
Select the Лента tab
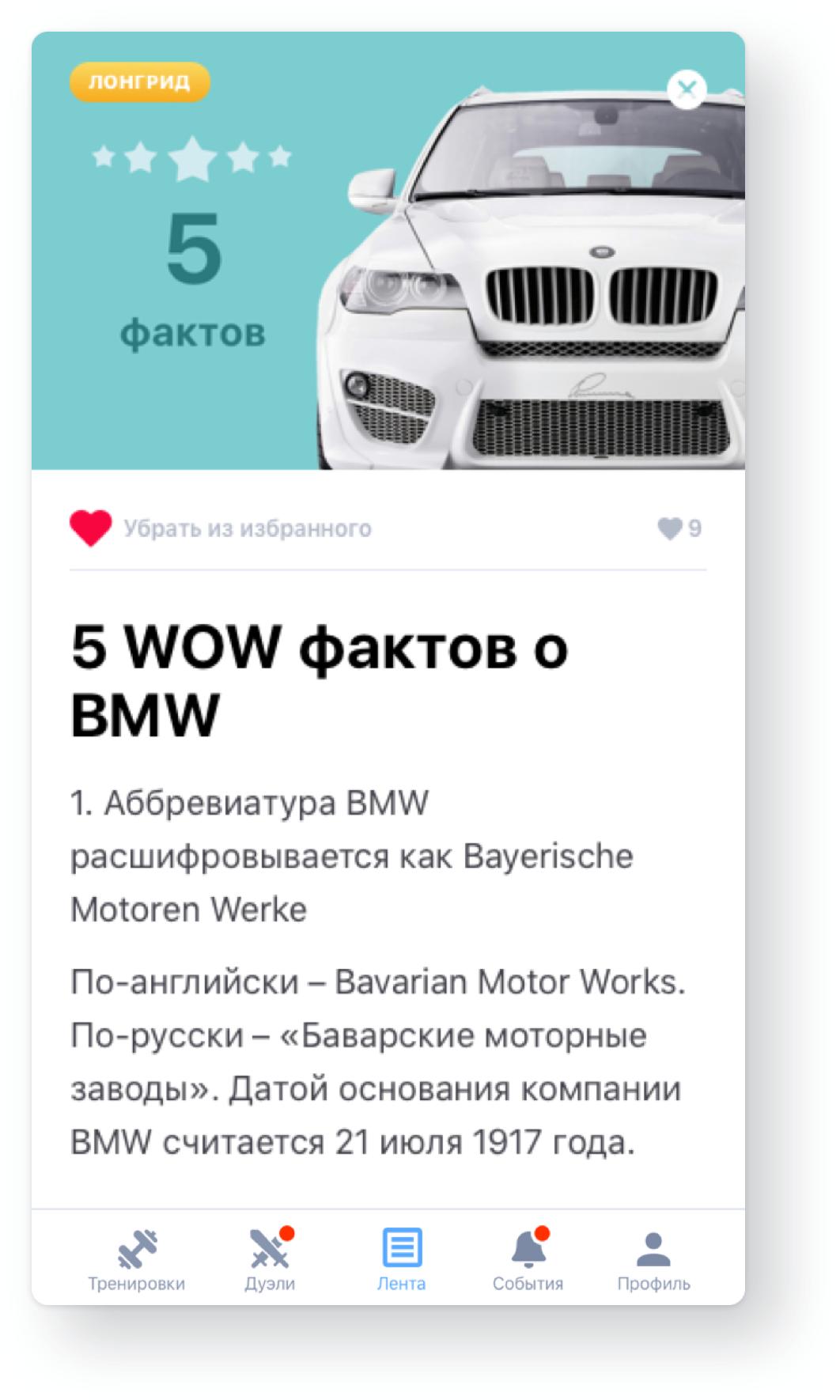point(402,1260)
